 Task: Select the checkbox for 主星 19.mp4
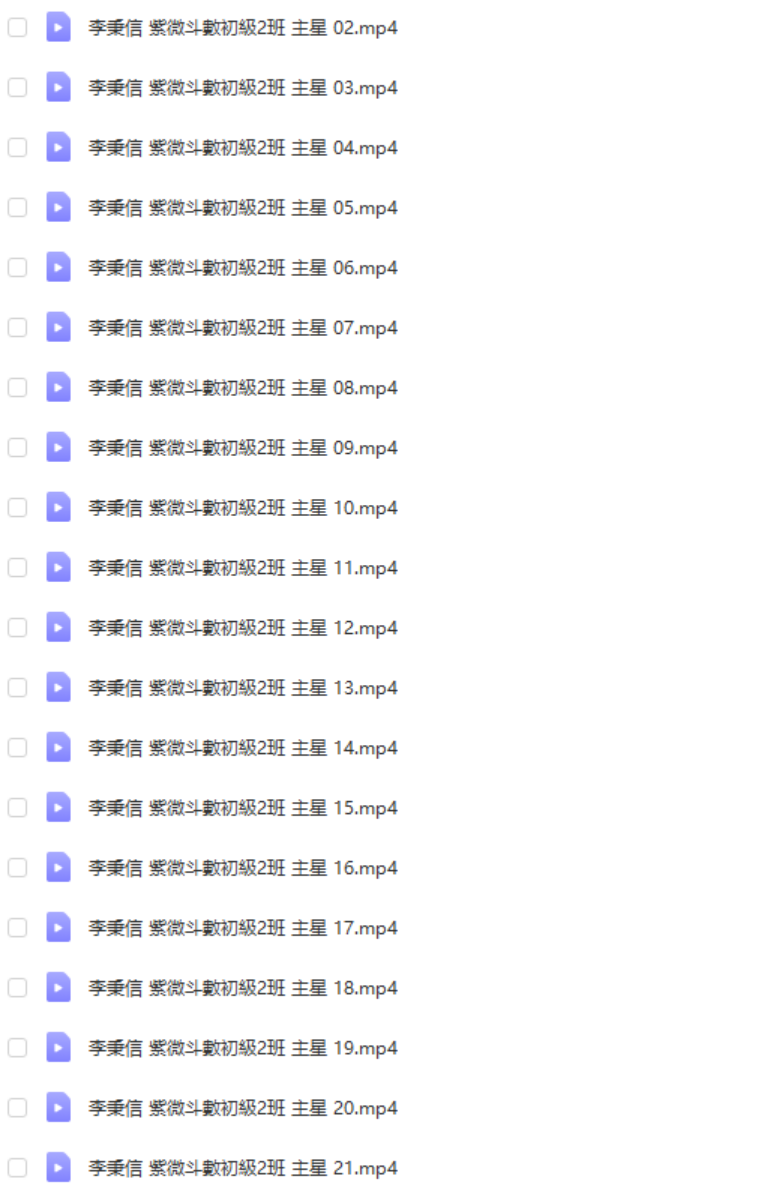(17, 1048)
